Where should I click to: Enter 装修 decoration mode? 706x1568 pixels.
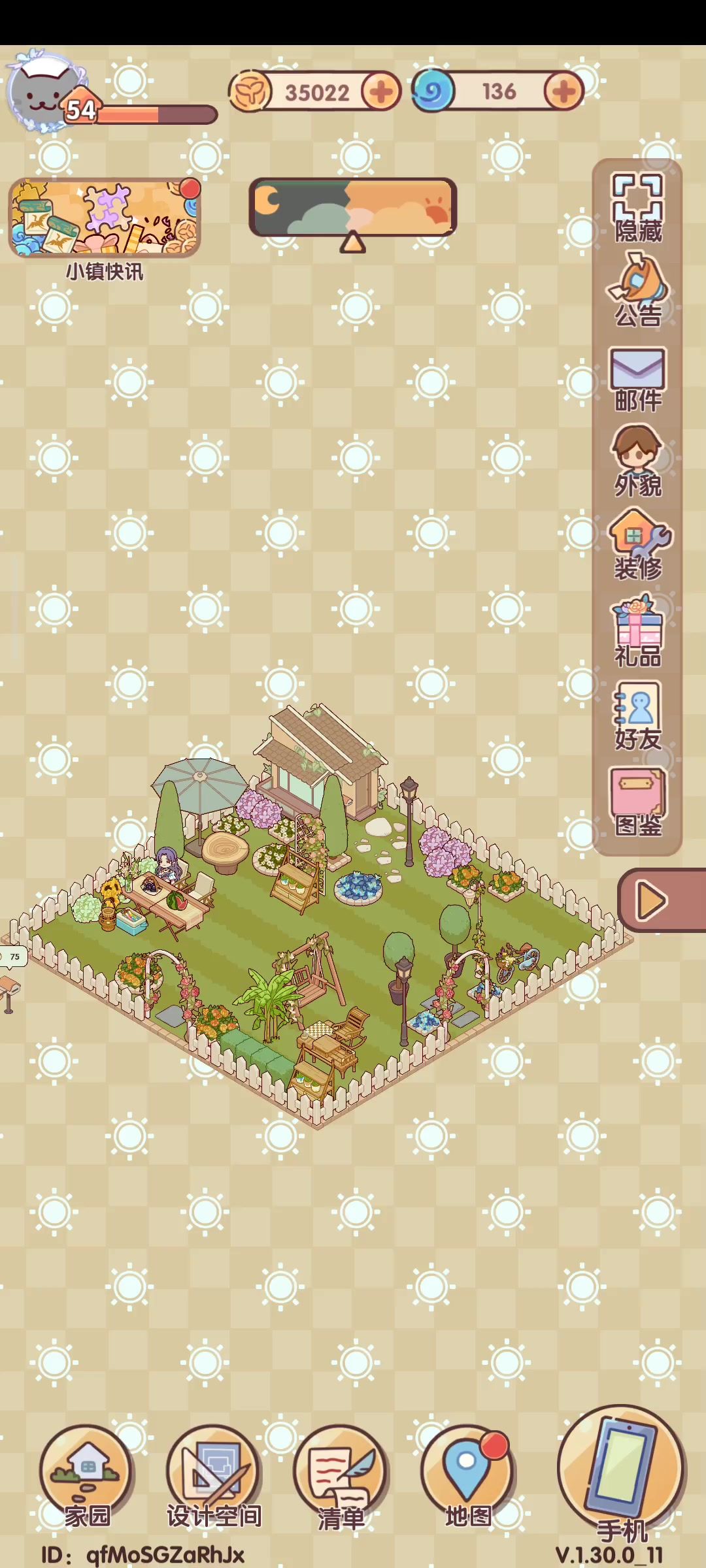(637, 545)
